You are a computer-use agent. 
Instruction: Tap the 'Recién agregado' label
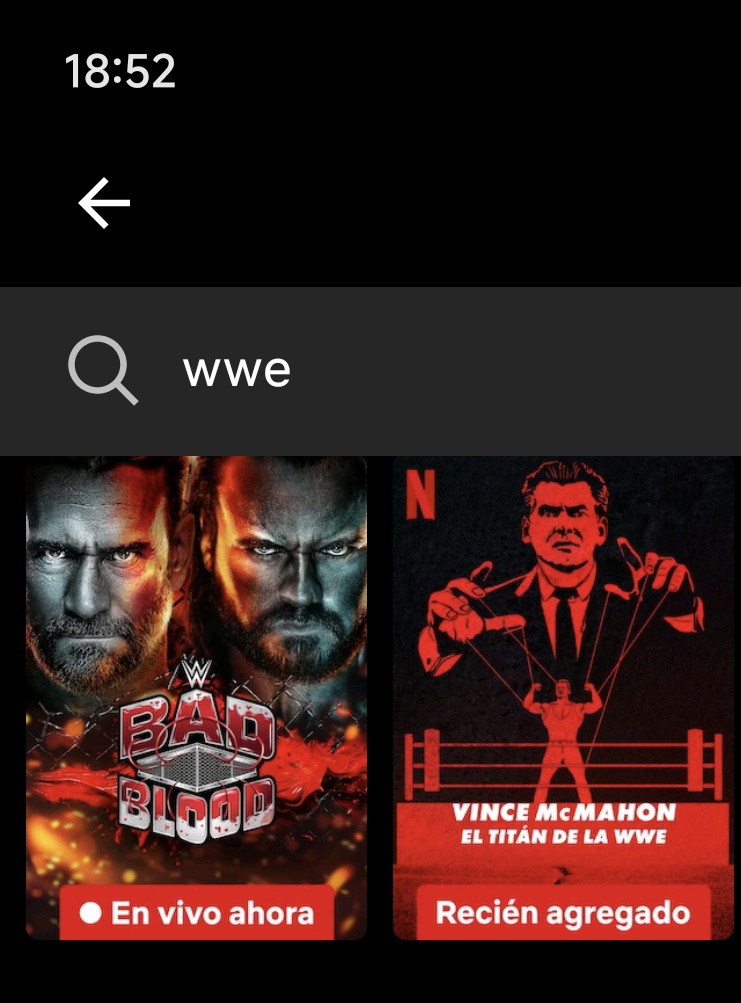(563, 911)
